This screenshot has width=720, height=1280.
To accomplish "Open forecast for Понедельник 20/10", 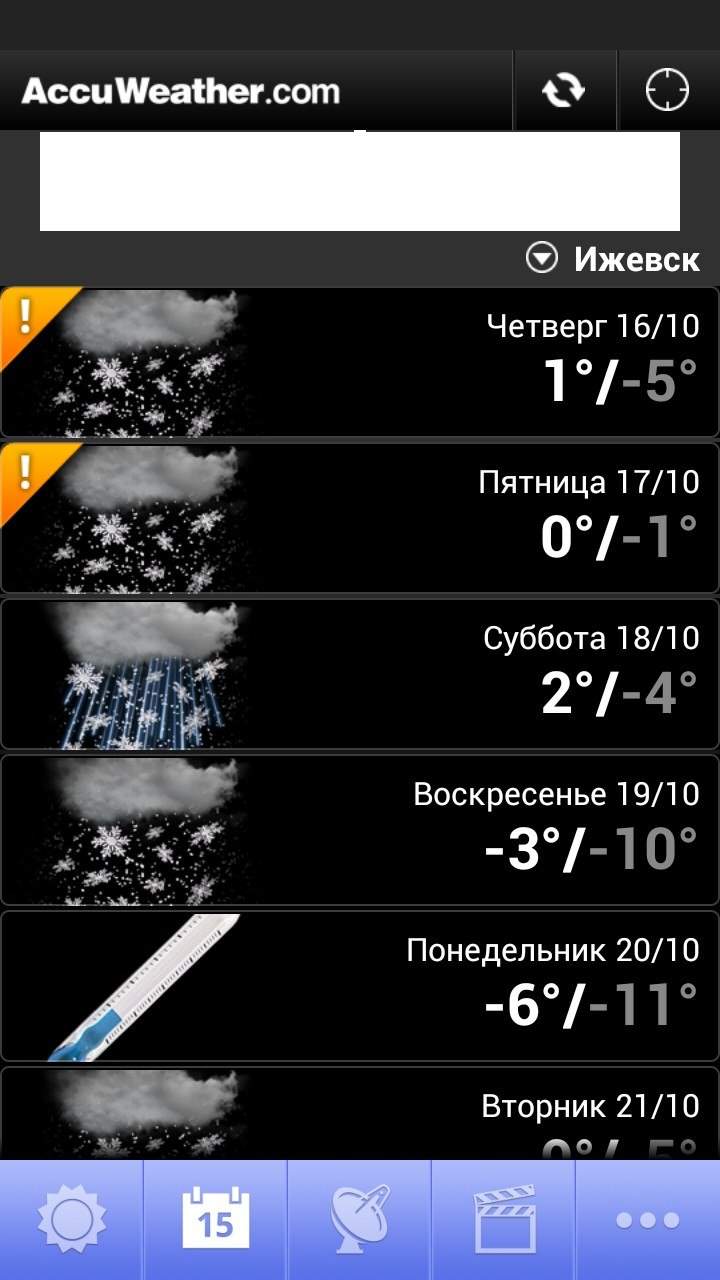I will [x=360, y=986].
